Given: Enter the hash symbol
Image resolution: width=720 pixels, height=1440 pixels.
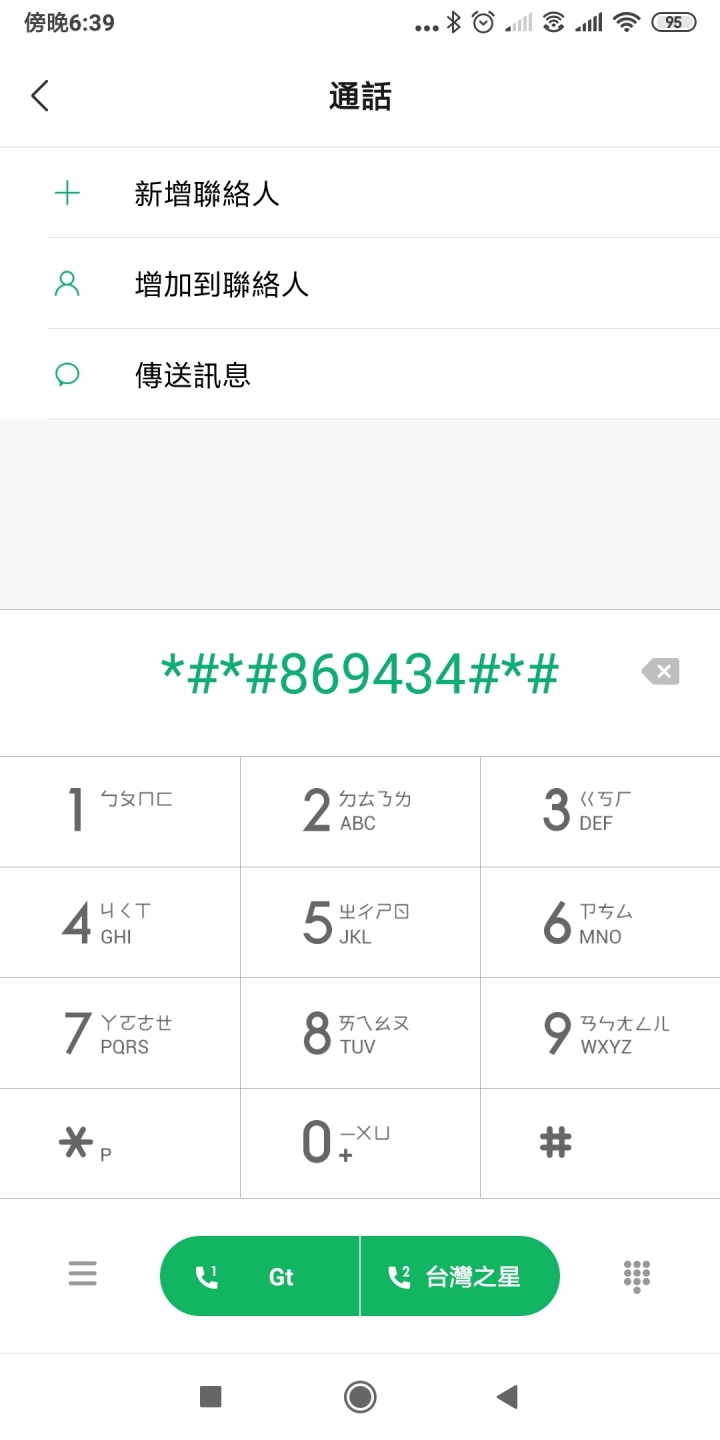Looking at the screenshot, I should coord(600,1143).
